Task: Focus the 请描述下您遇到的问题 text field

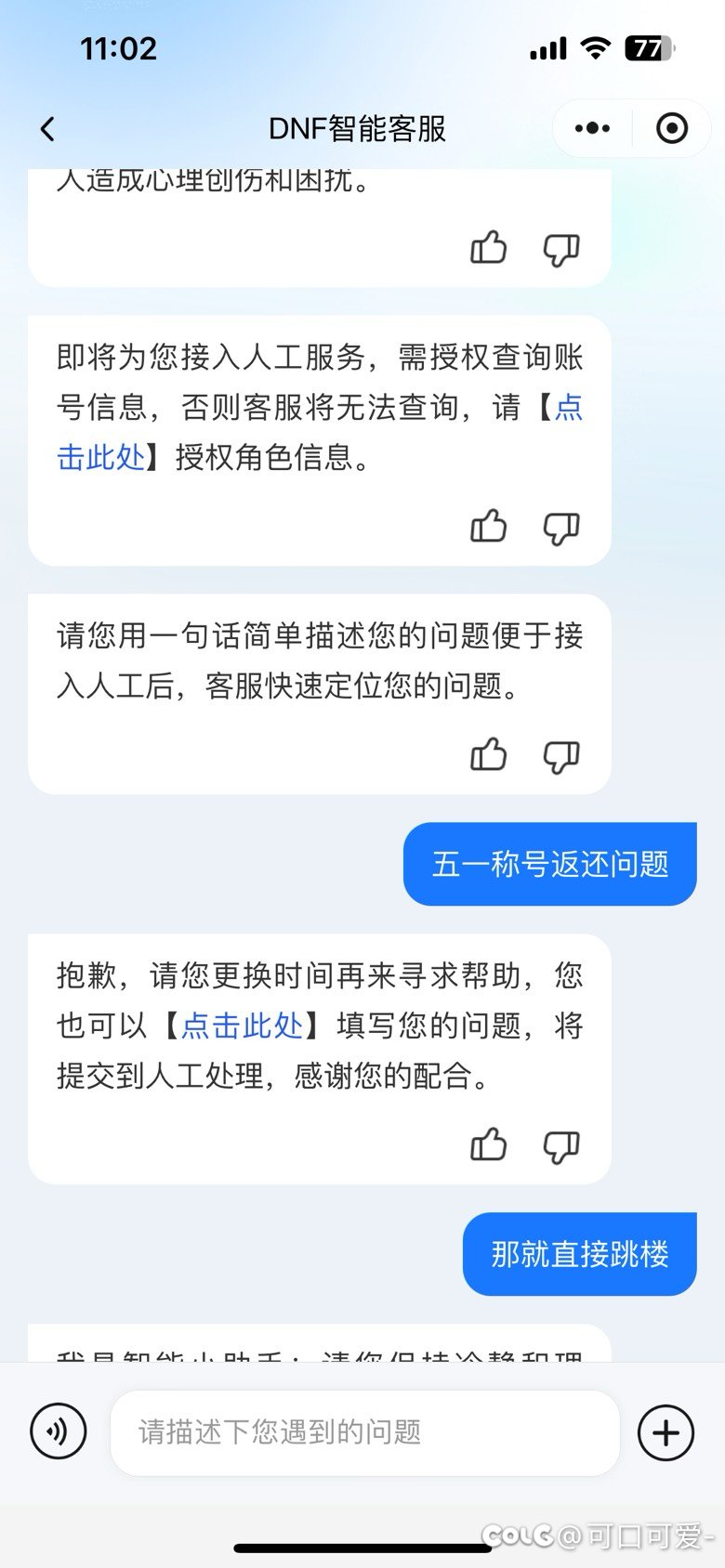Action: [x=365, y=1432]
